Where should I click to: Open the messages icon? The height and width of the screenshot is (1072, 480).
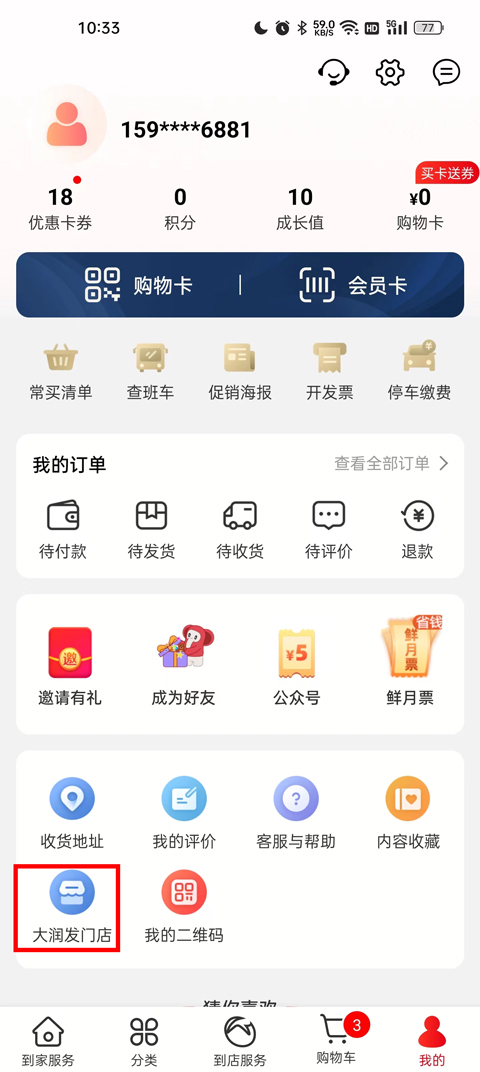[x=446, y=72]
